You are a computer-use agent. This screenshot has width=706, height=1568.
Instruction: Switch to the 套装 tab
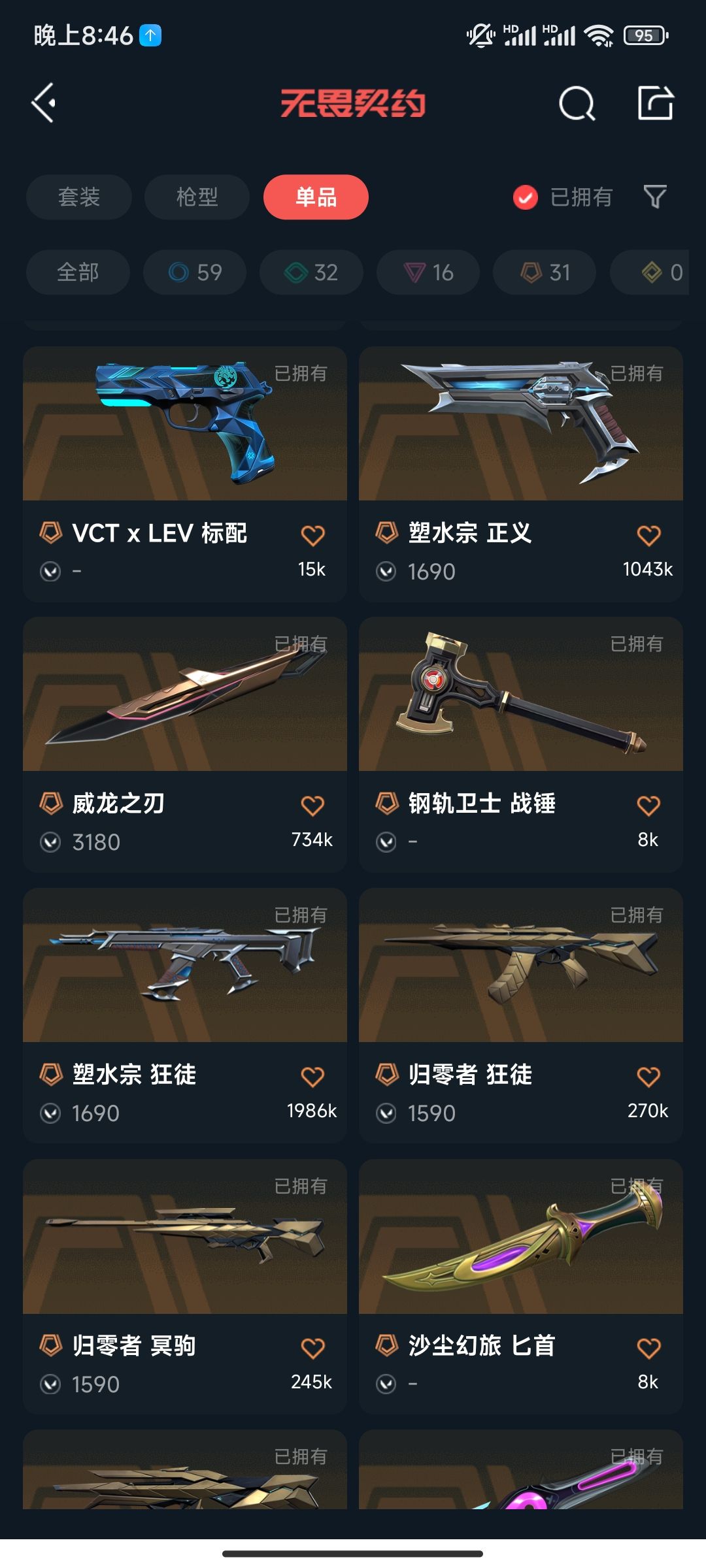click(78, 197)
